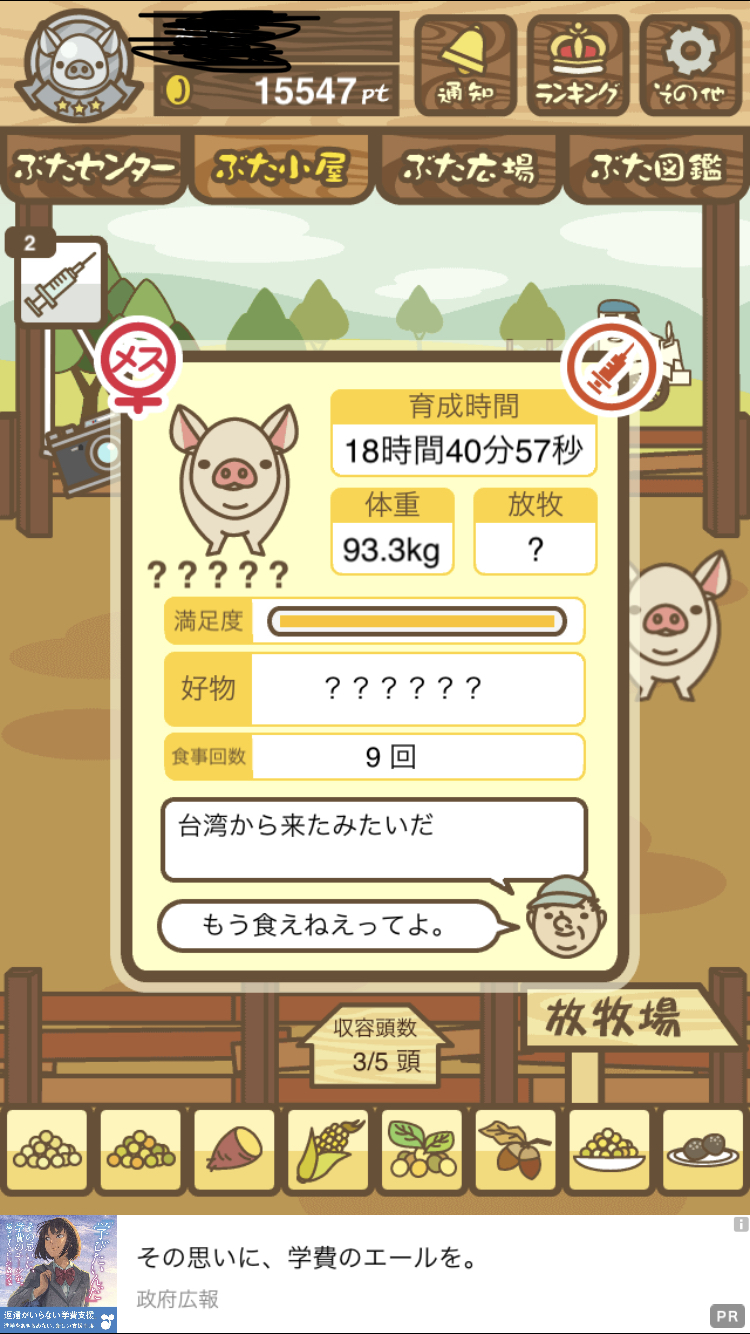Open the pig avatar profile badge
The height and width of the screenshot is (1334, 750).
[x=79, y=65]
